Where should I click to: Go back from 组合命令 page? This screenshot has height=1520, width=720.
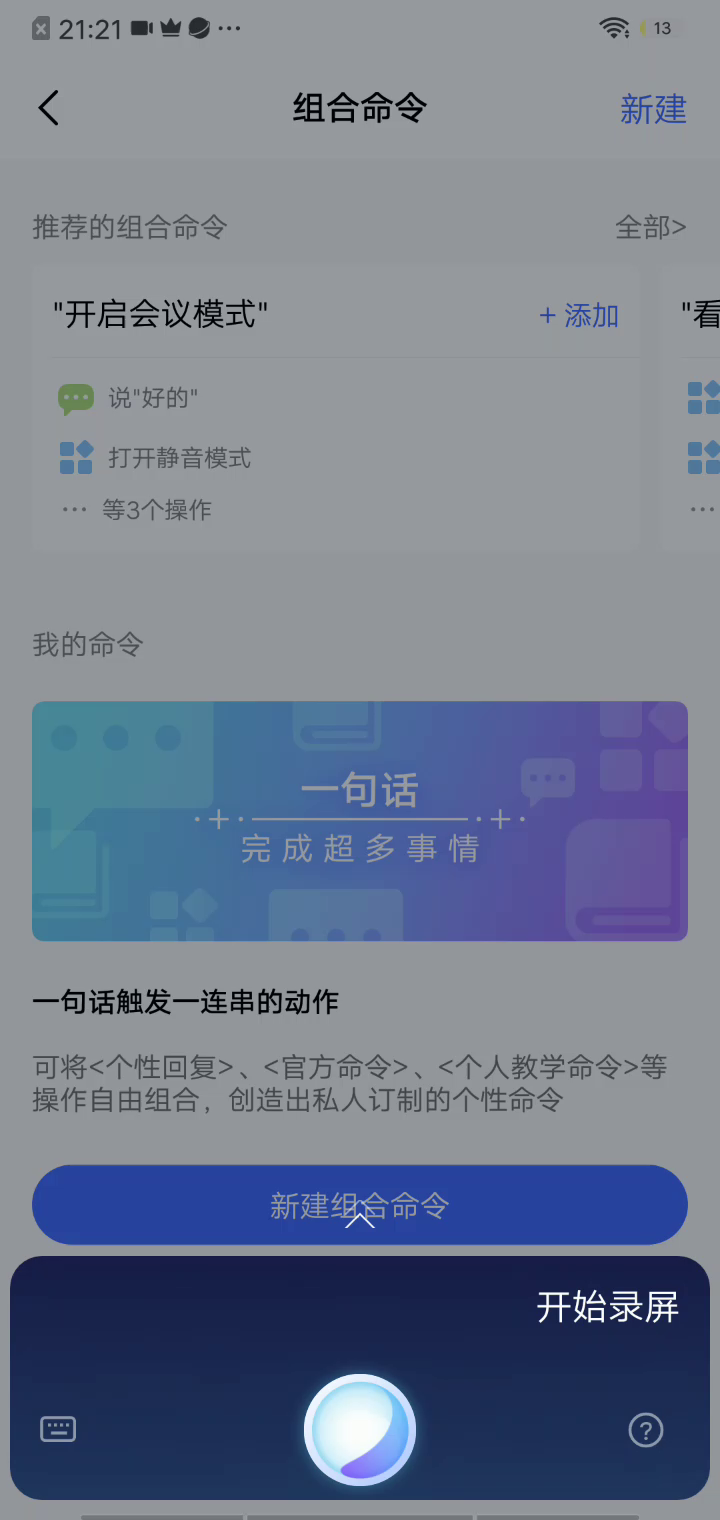tap(49, 108)
